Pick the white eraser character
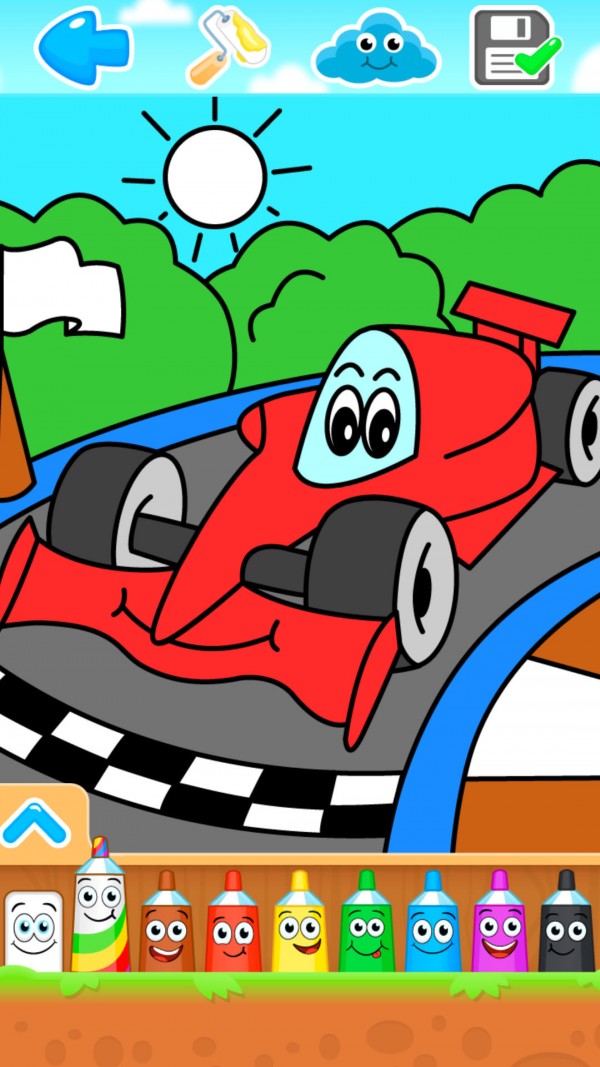The image size is (600, 1067). [33, 931]
